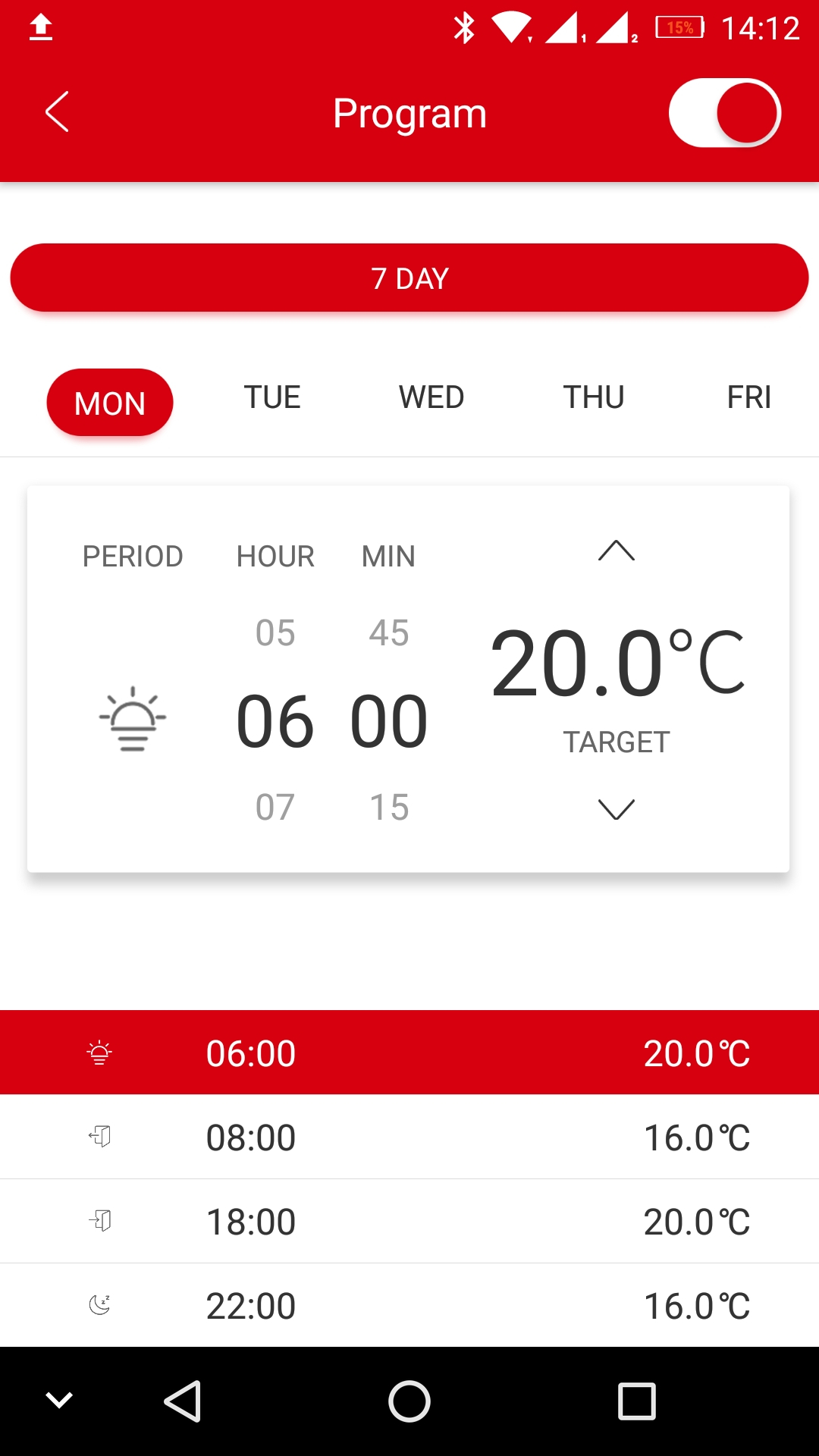Select the 08:00 leave period row
This screenshot has width=819, height=1456.
coord(409,1137)
